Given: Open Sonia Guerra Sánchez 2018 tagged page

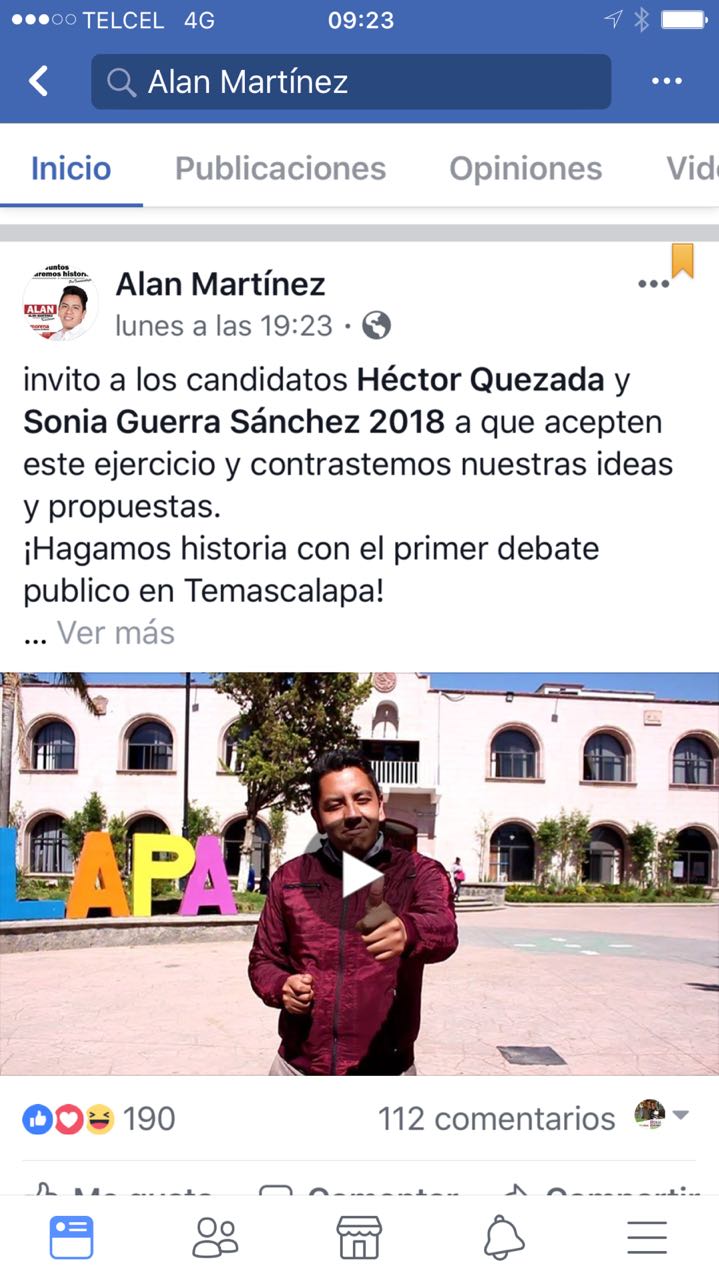Looking at the screenshot, I should (x=233, y=422).
